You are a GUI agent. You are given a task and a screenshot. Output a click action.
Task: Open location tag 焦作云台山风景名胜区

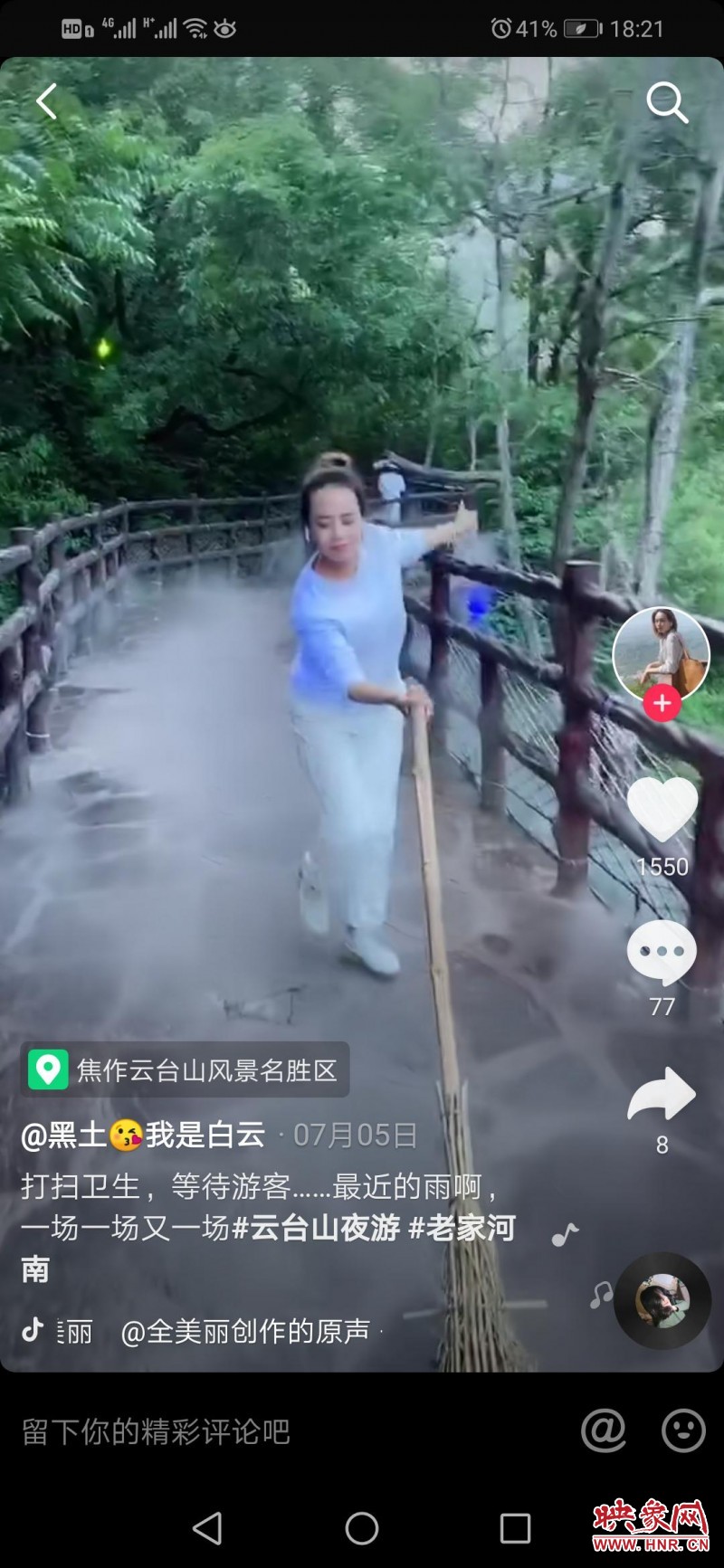pyautogui.click(x=186, y=1070)
